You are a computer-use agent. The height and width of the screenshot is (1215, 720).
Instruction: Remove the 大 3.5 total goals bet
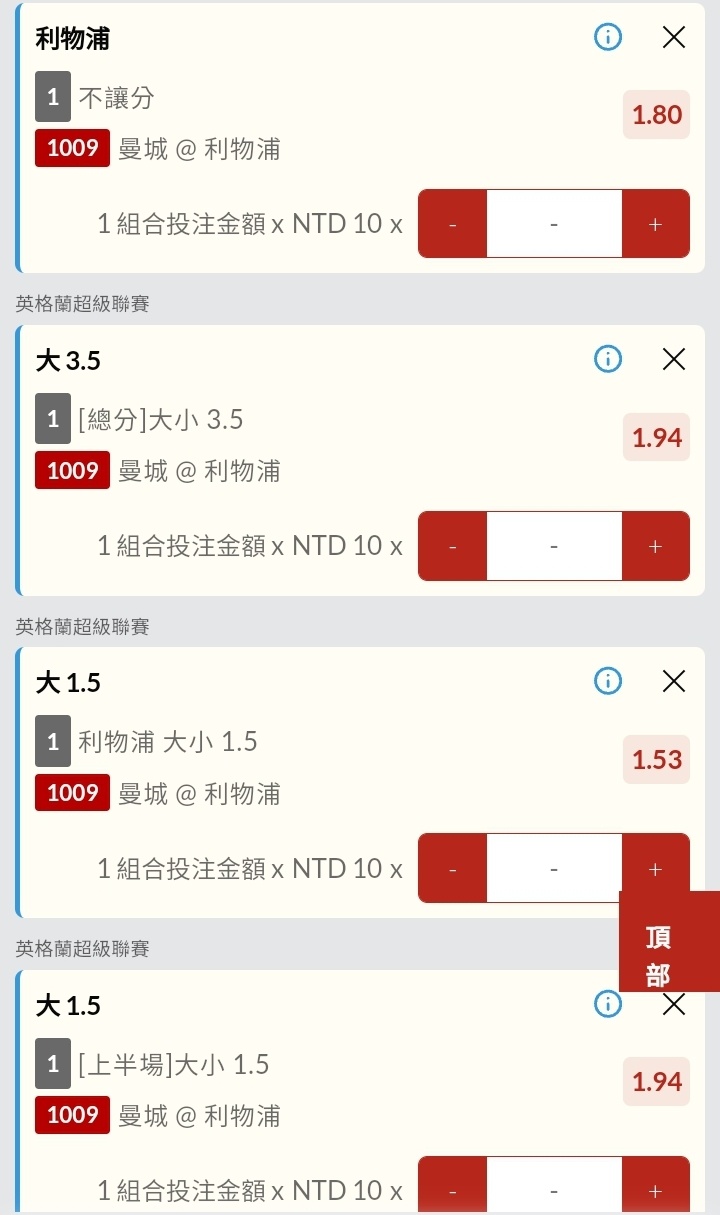point(674,359)
